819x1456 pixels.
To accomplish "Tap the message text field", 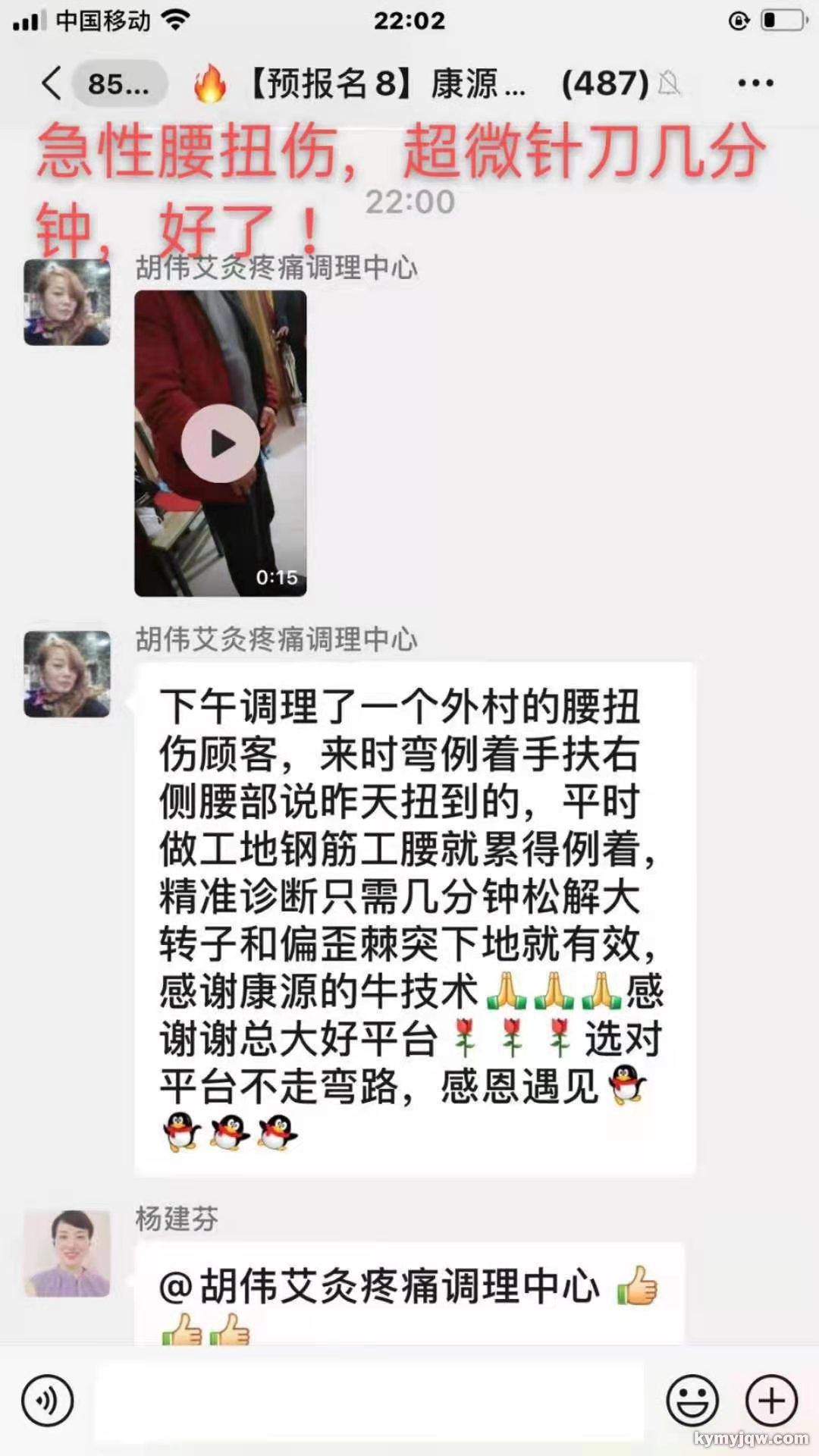I will pos(369,1401).
